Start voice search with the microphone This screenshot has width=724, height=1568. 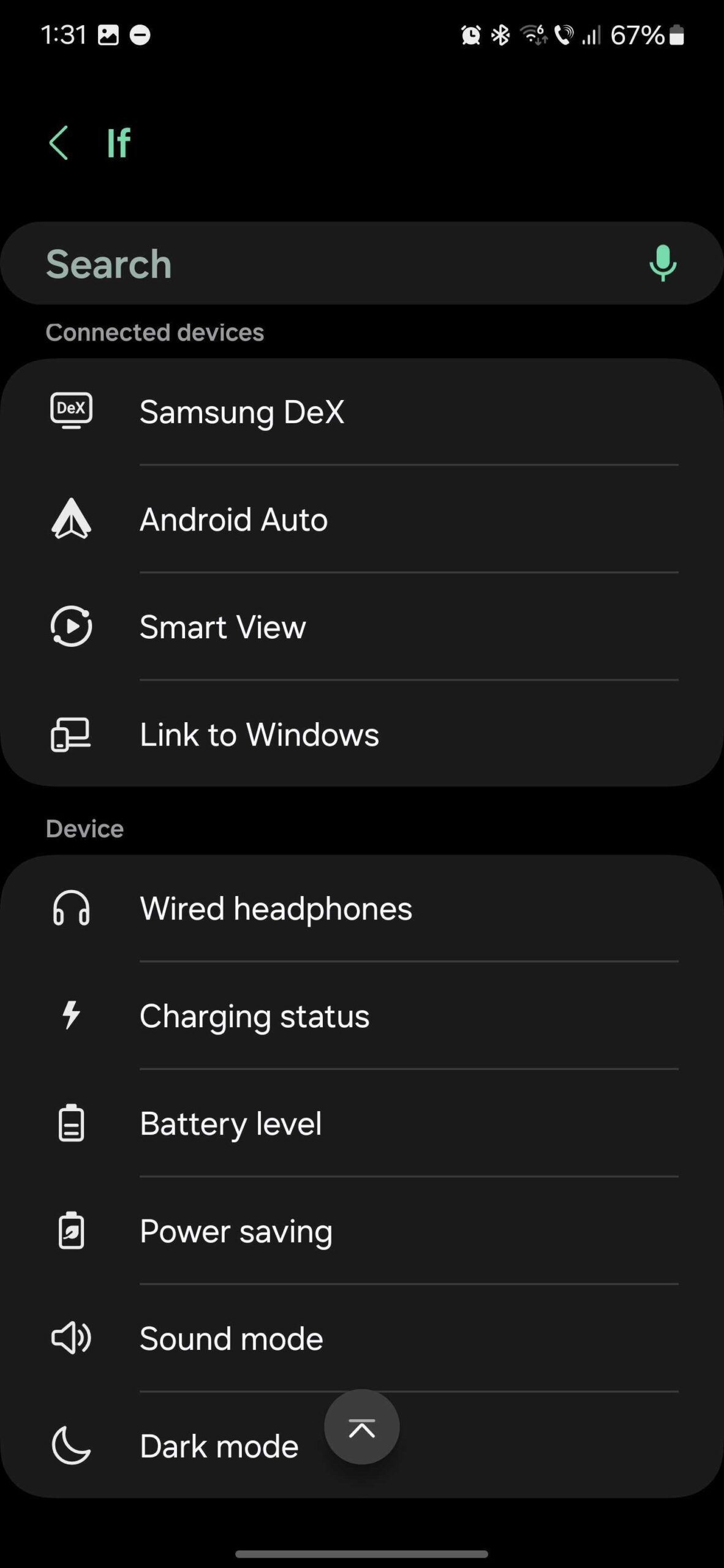(x=662, y=264)
